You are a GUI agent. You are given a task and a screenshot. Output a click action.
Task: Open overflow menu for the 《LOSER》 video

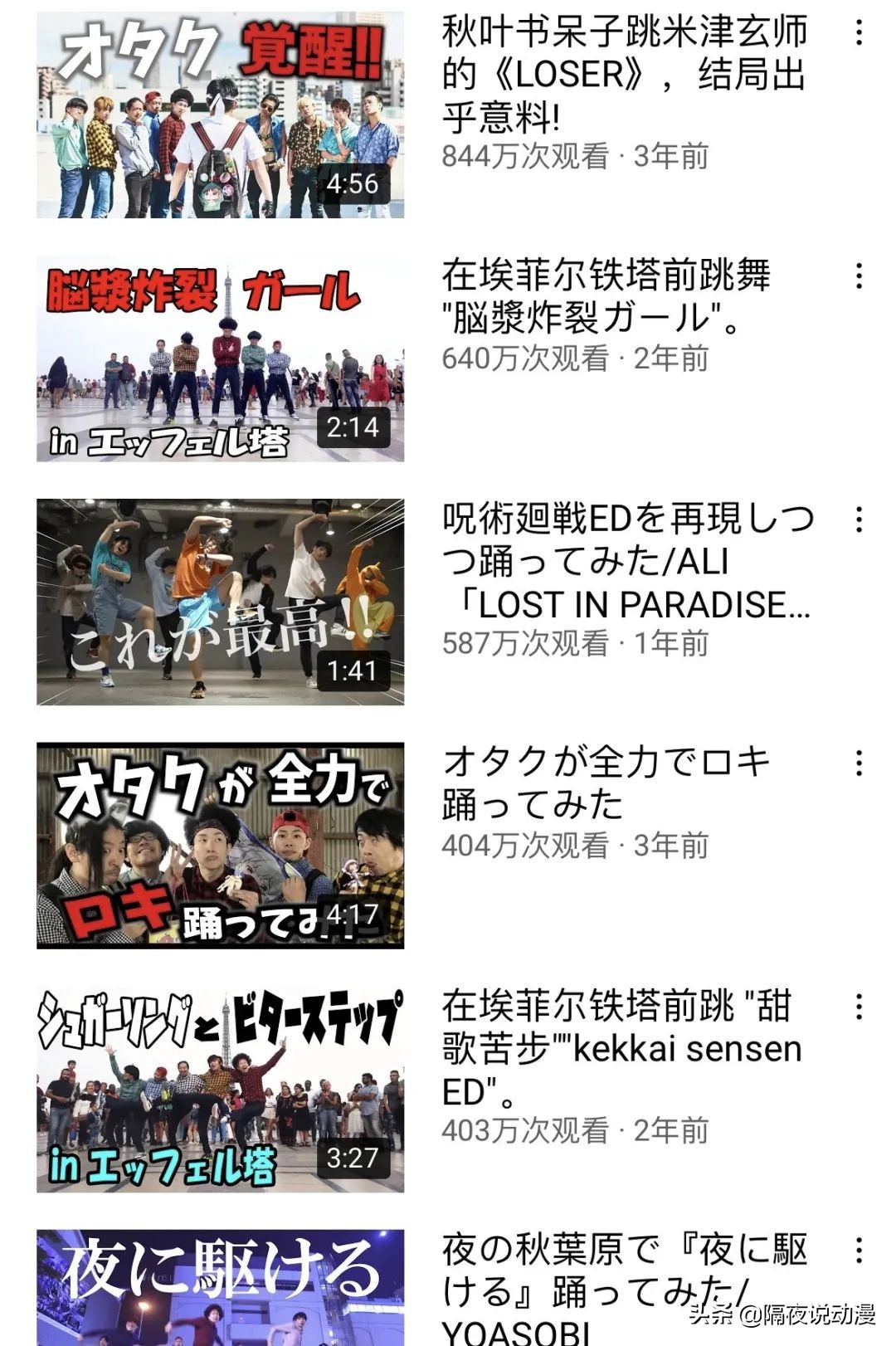pos(859,33)
